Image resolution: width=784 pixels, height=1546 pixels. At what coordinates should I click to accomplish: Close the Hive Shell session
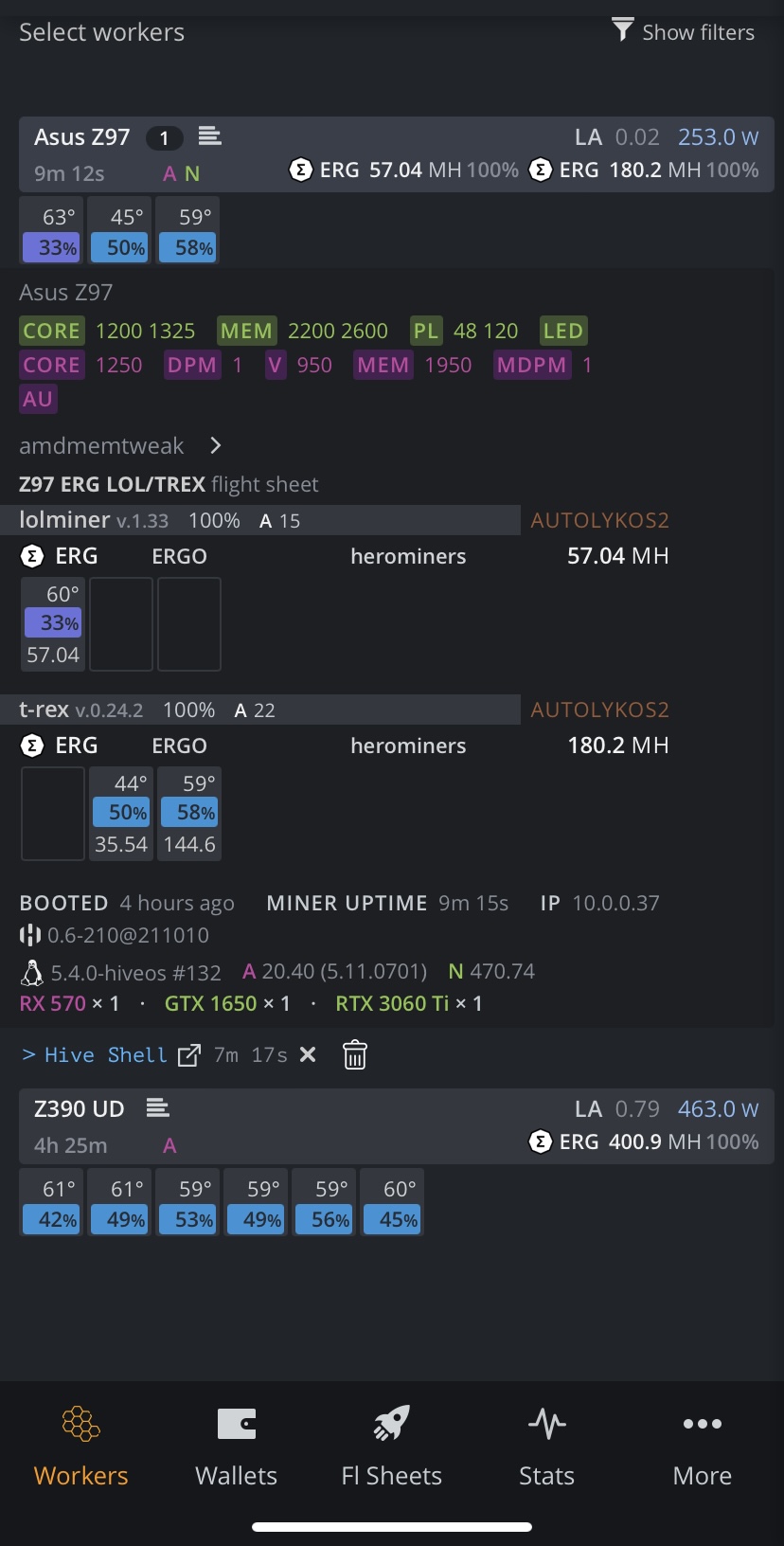tap(308, 1055)
